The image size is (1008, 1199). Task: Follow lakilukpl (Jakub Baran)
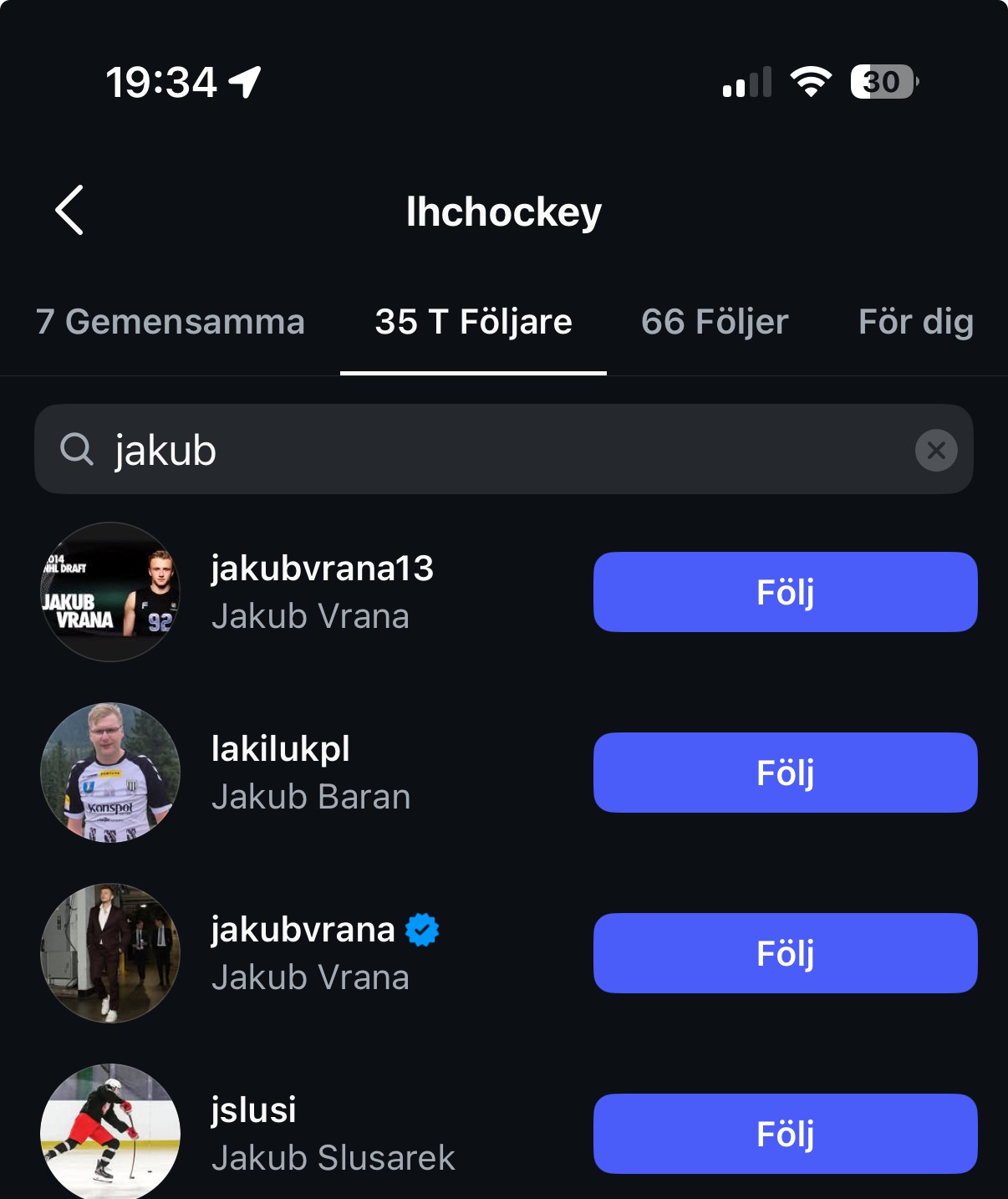[x=785, y=773]
